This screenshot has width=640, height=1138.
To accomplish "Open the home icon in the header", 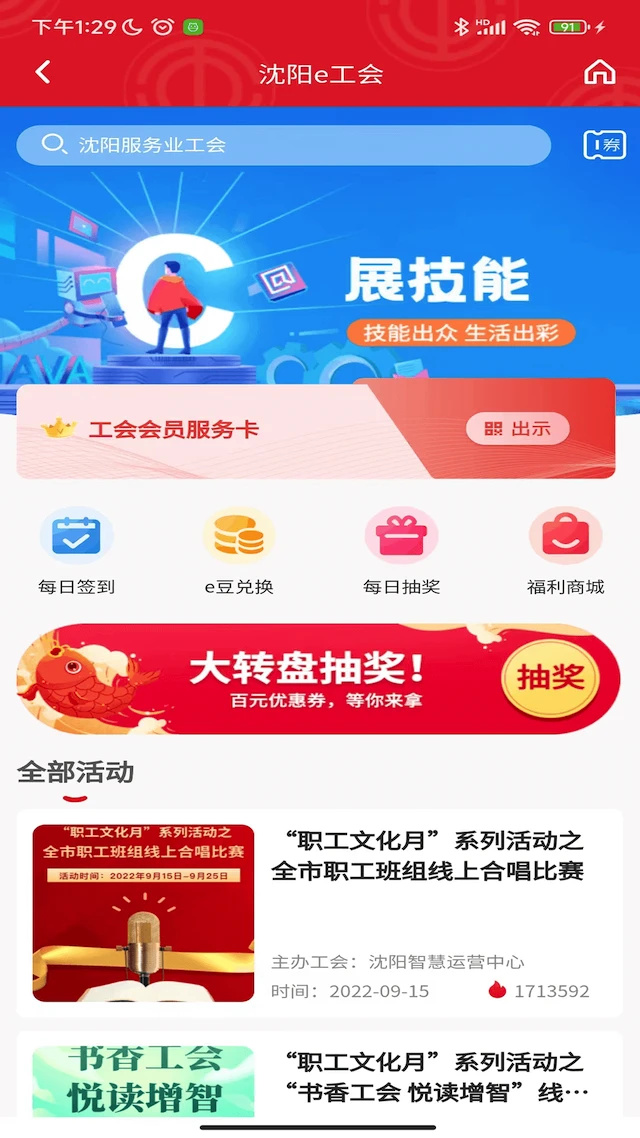I will point(599,72).
